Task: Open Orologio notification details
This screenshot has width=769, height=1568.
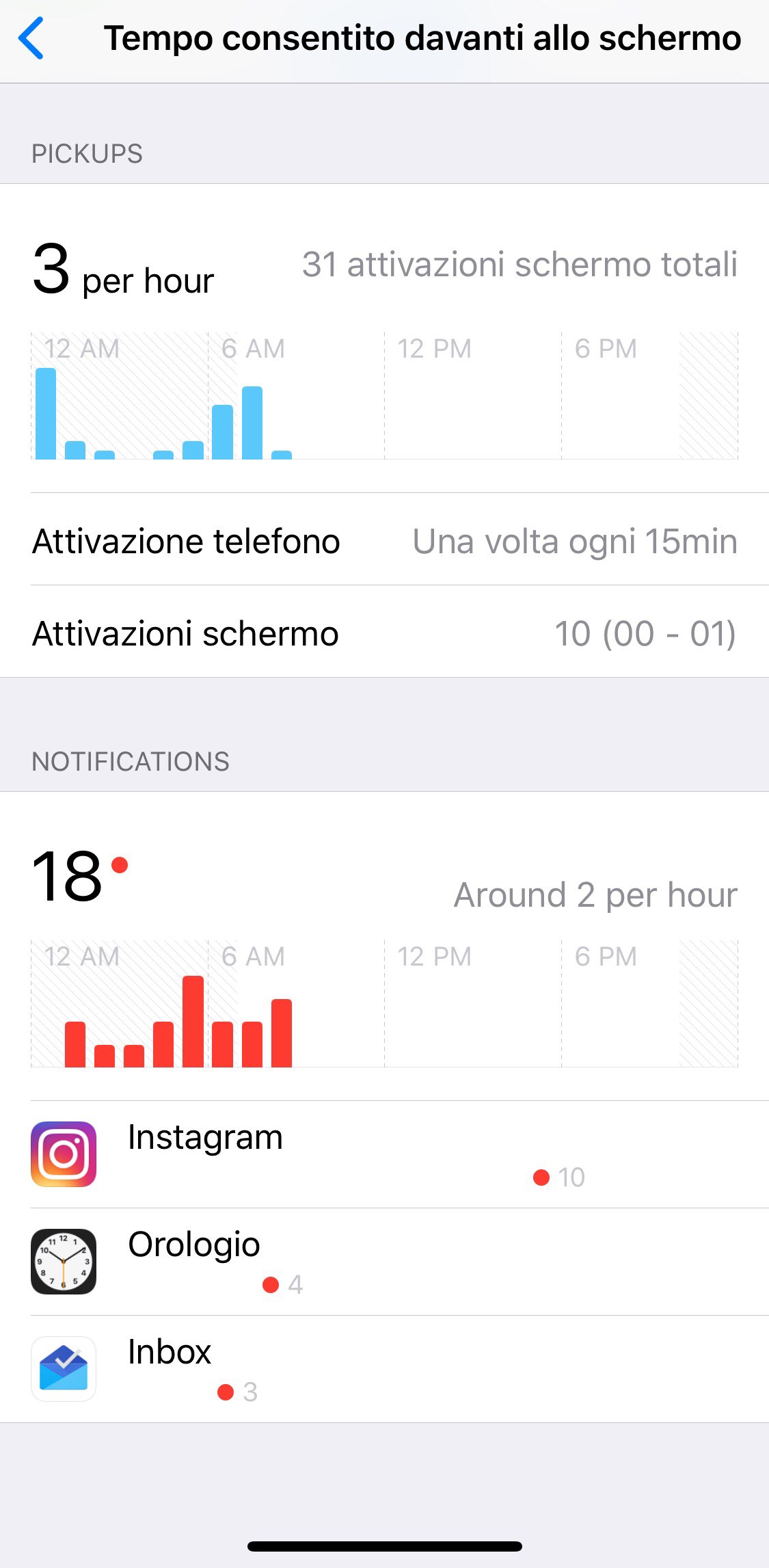Action: [384, 1262]
